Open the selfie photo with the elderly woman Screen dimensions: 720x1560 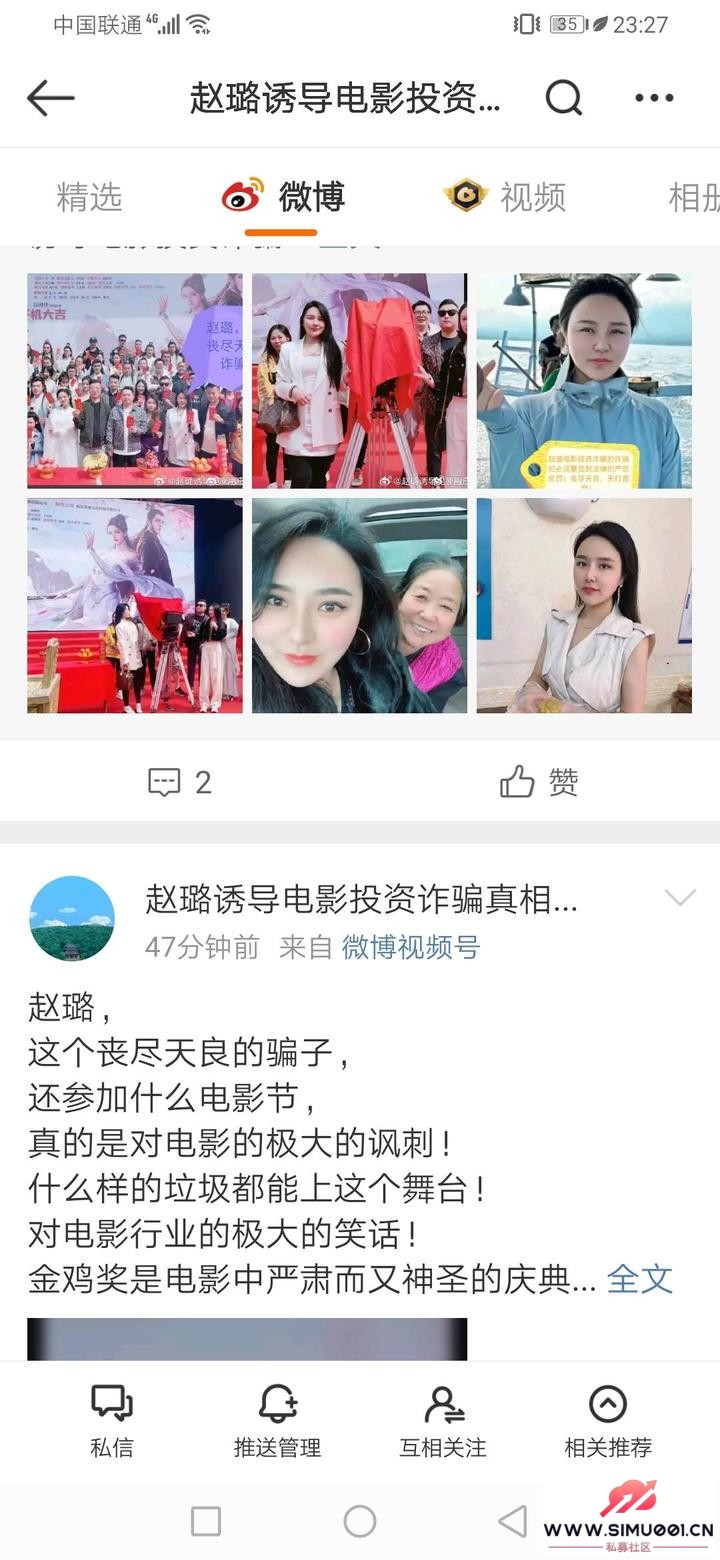point(359,606)
